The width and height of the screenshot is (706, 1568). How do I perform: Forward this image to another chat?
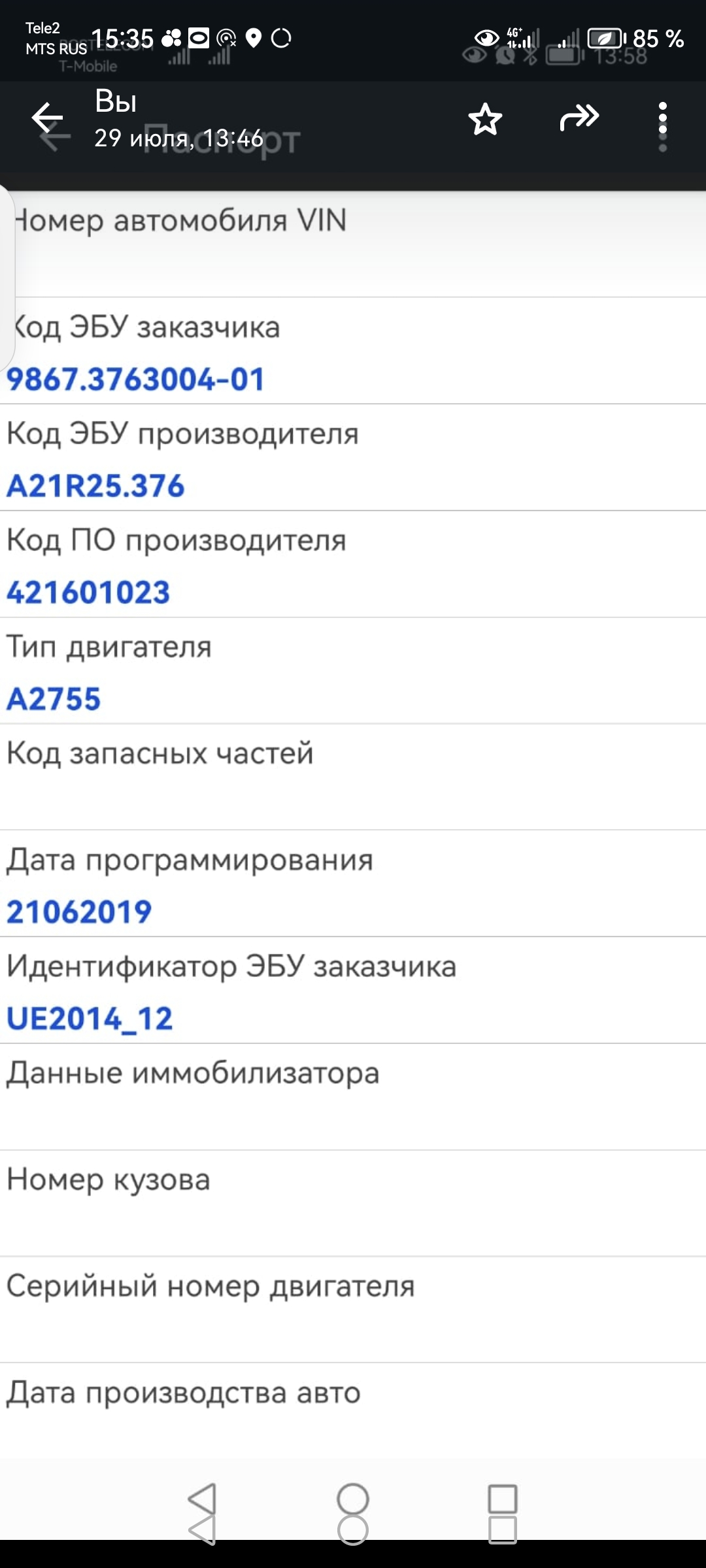click(x=579, y=118)
